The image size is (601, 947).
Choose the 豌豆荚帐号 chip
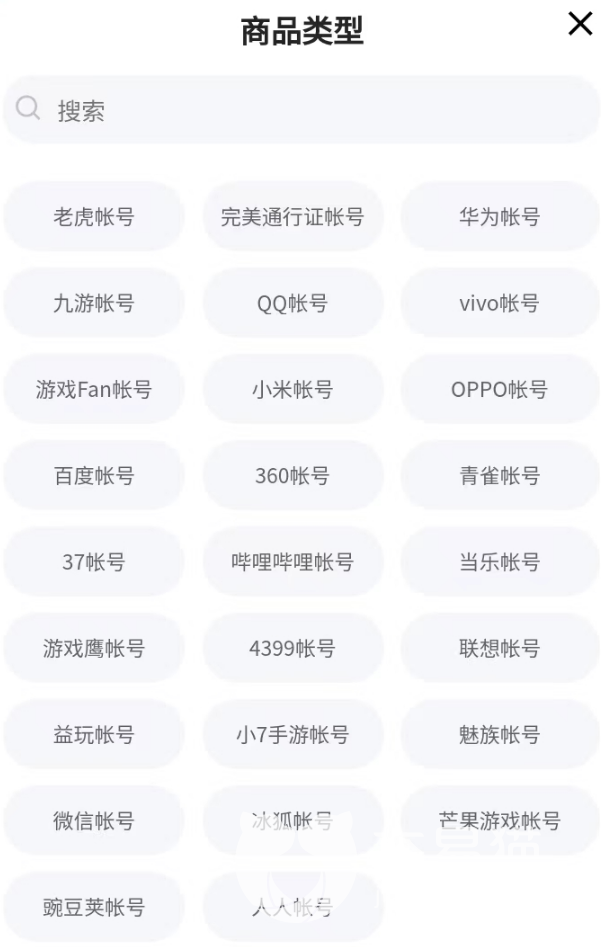tap(94, 907)
